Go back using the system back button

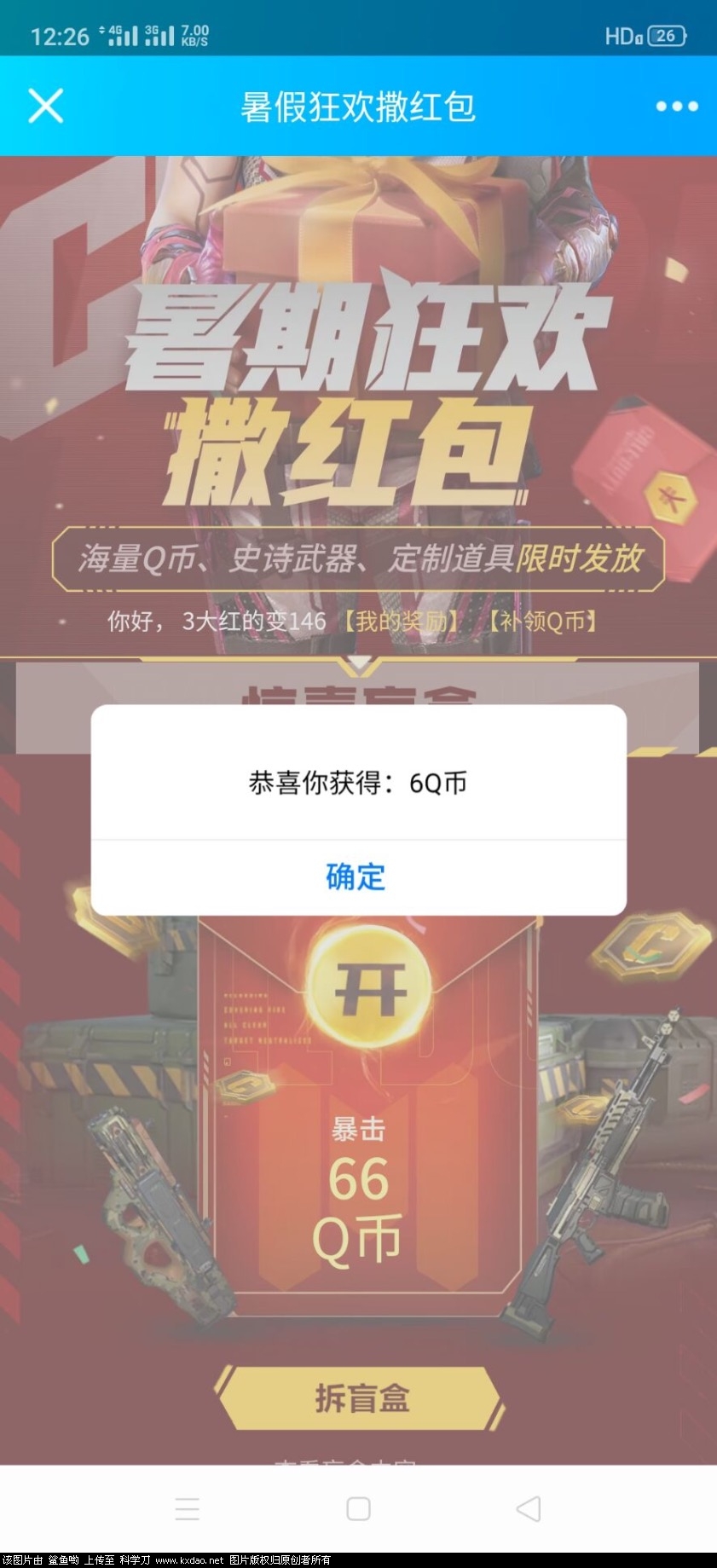tap(529, 1508)
